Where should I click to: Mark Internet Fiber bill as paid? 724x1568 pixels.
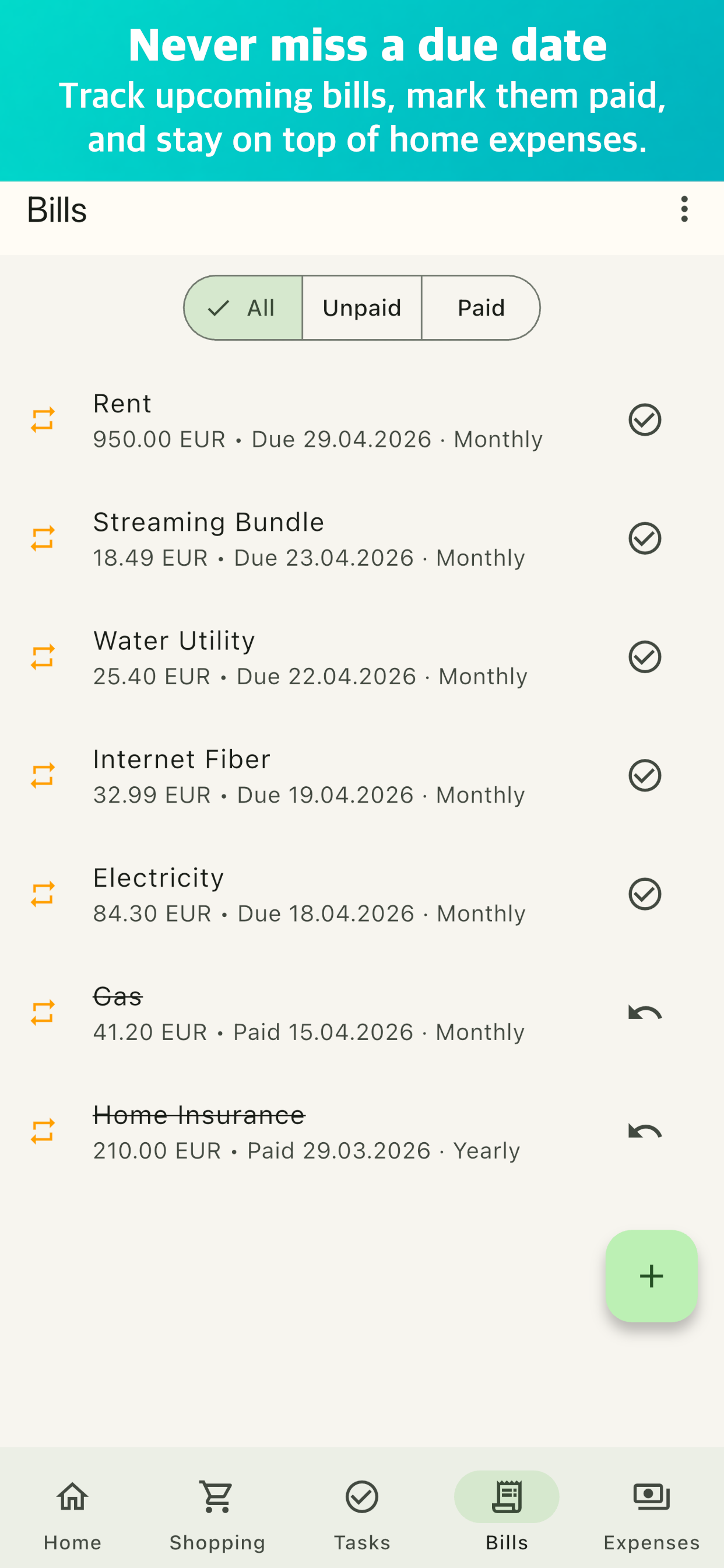[x=644, y=775]
